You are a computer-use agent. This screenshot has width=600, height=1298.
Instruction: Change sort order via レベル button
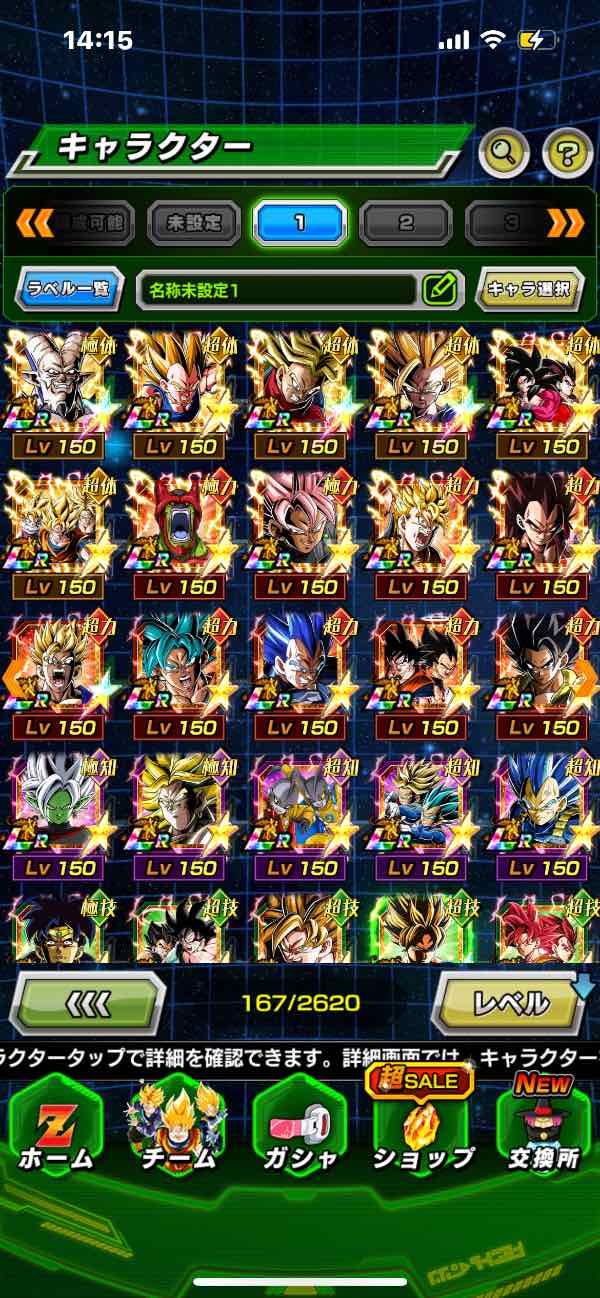[x=511, y=1002]
